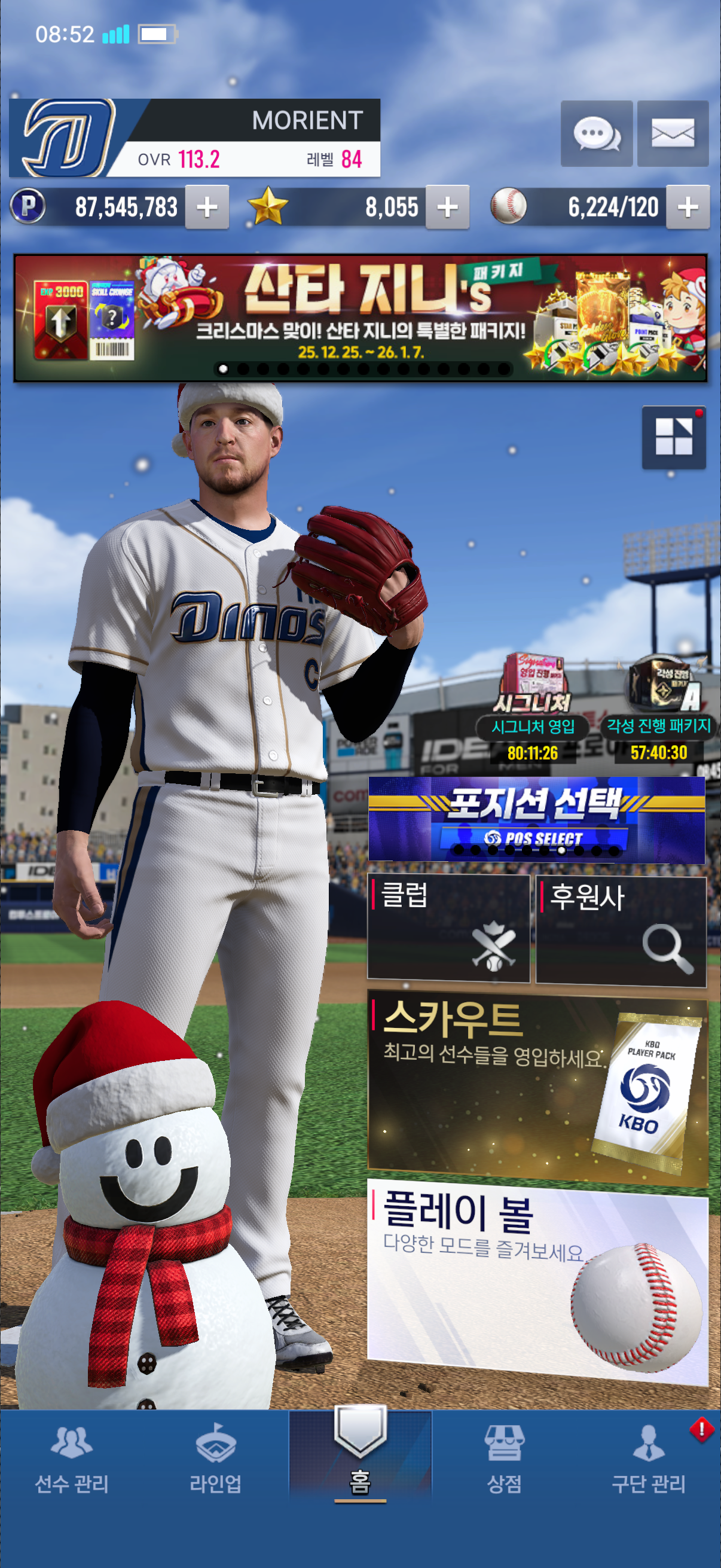Open the 후원사 menu
Screen dimensions: 721x1568
pyautogui.click(x=621, y=930)
